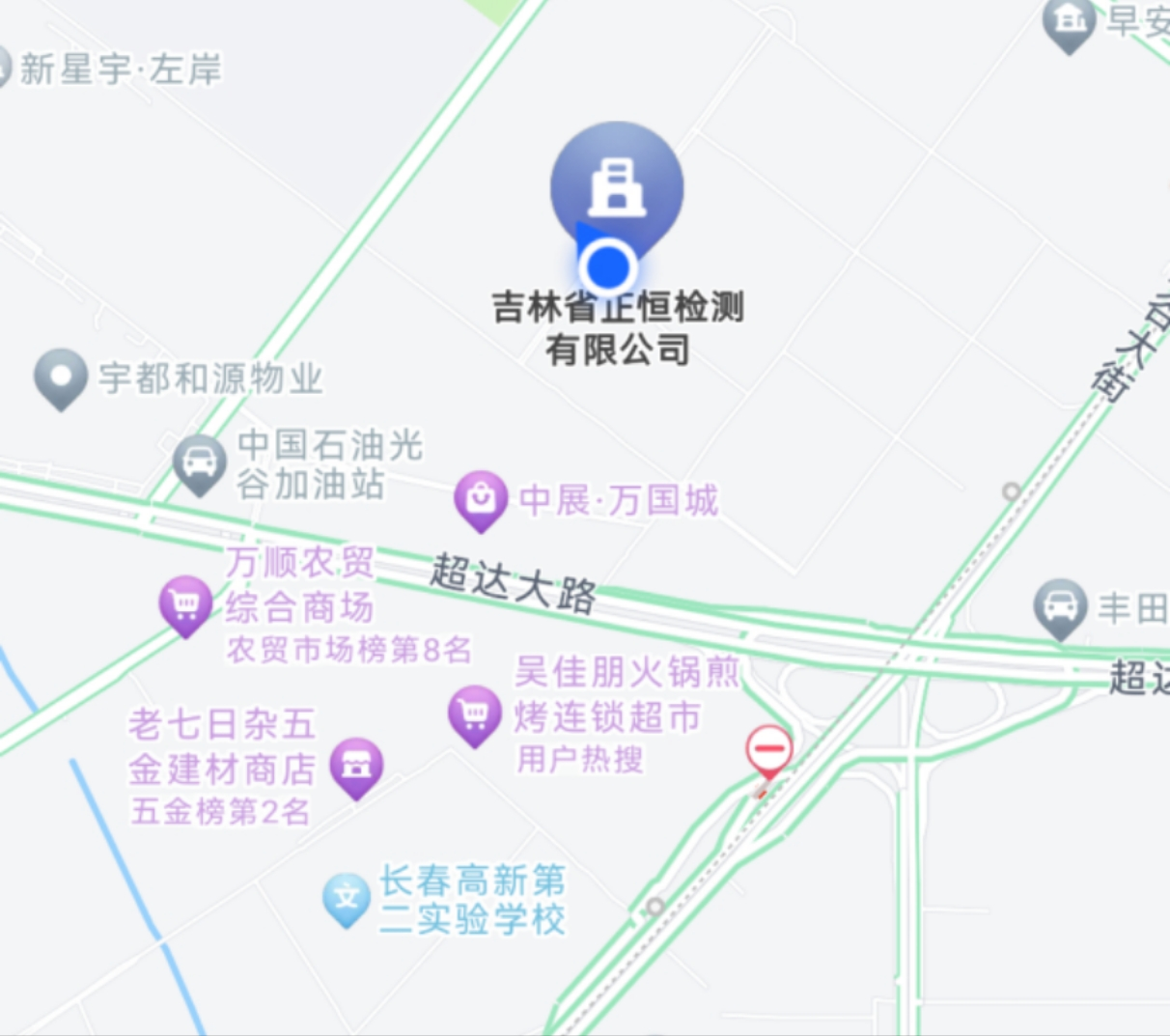1170x1036 pixels.
Task: Select the 吴佳朋火锅煎烤连锁超市 marker
Action: pyautogui.click(x=474, y=714)
